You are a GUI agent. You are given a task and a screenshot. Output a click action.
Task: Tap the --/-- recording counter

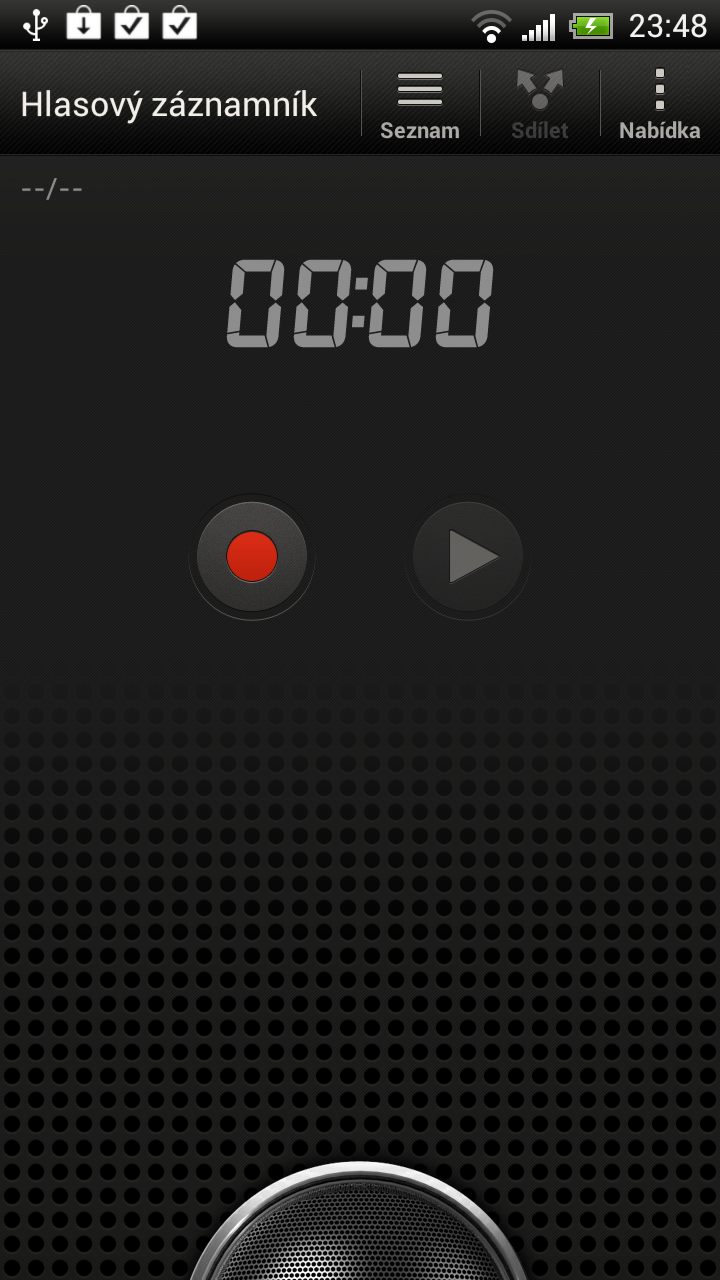(x=51, y=187)
